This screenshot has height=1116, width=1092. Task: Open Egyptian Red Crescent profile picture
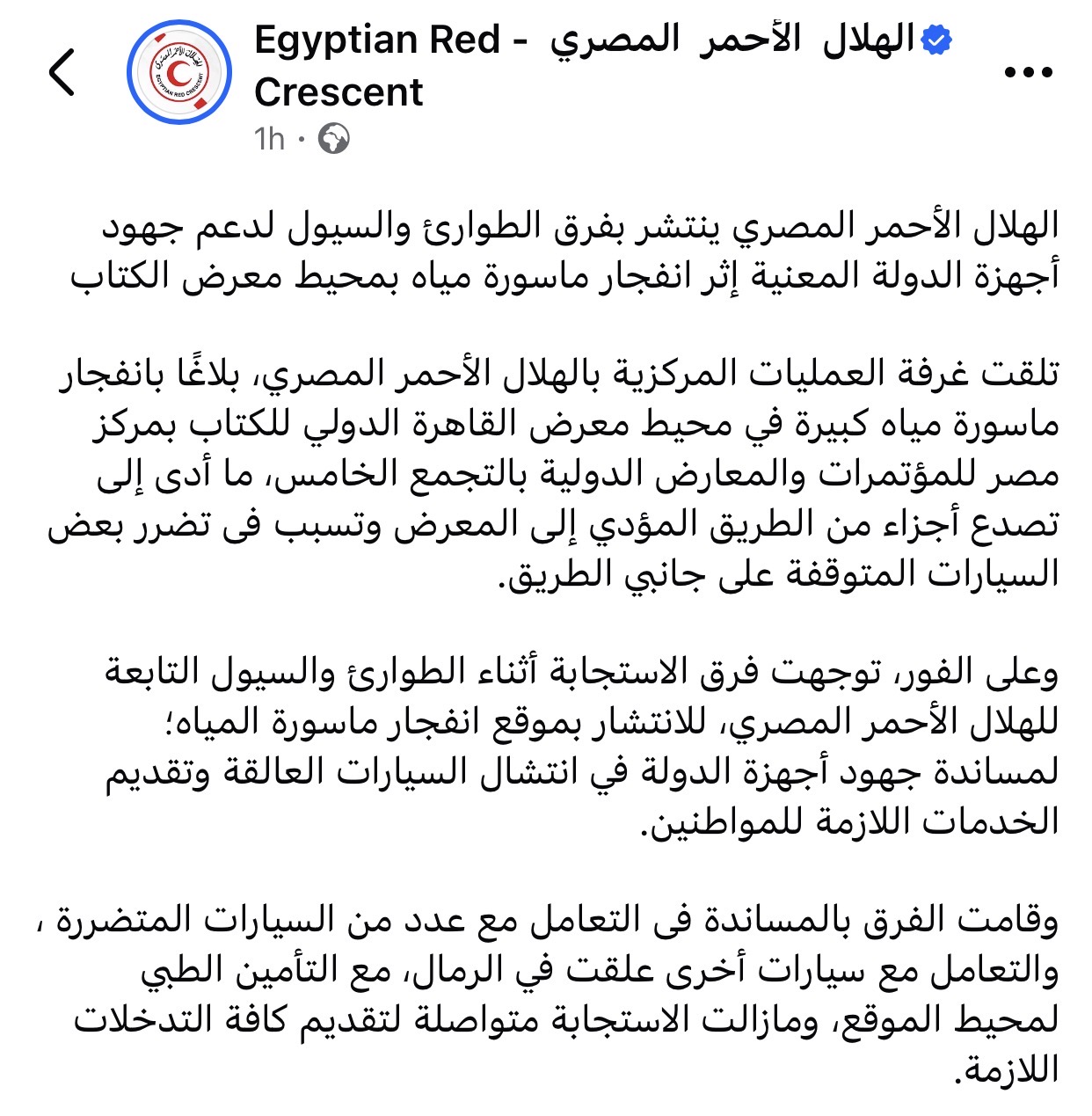click(178, 72)
